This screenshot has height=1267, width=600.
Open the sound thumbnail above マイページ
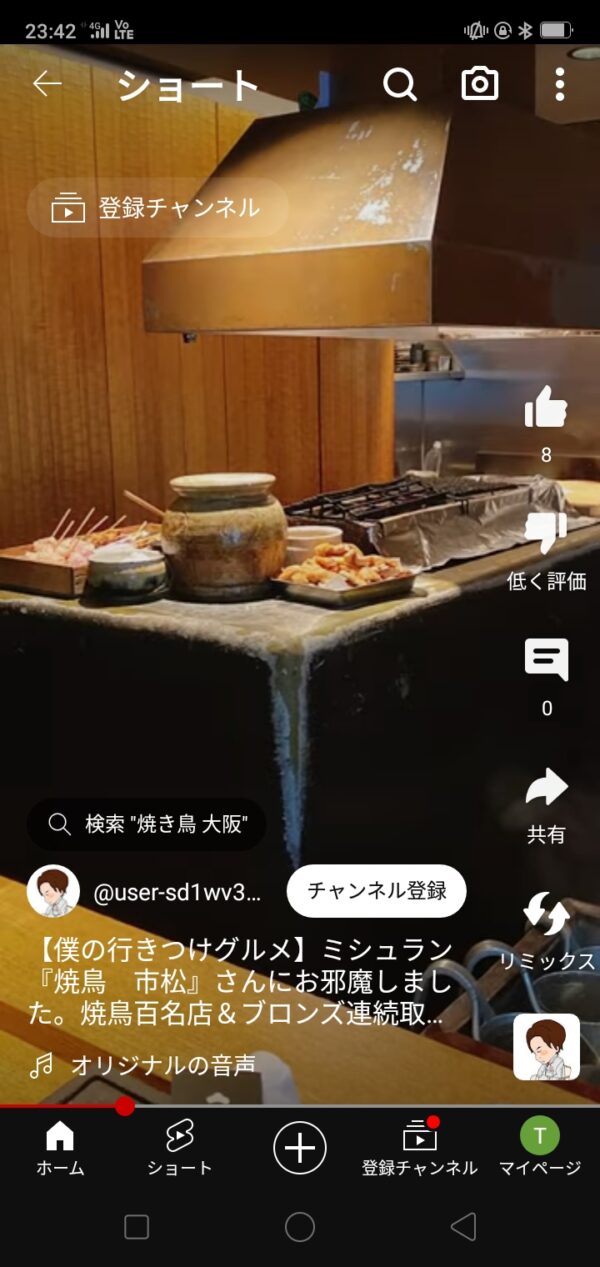546,1047
